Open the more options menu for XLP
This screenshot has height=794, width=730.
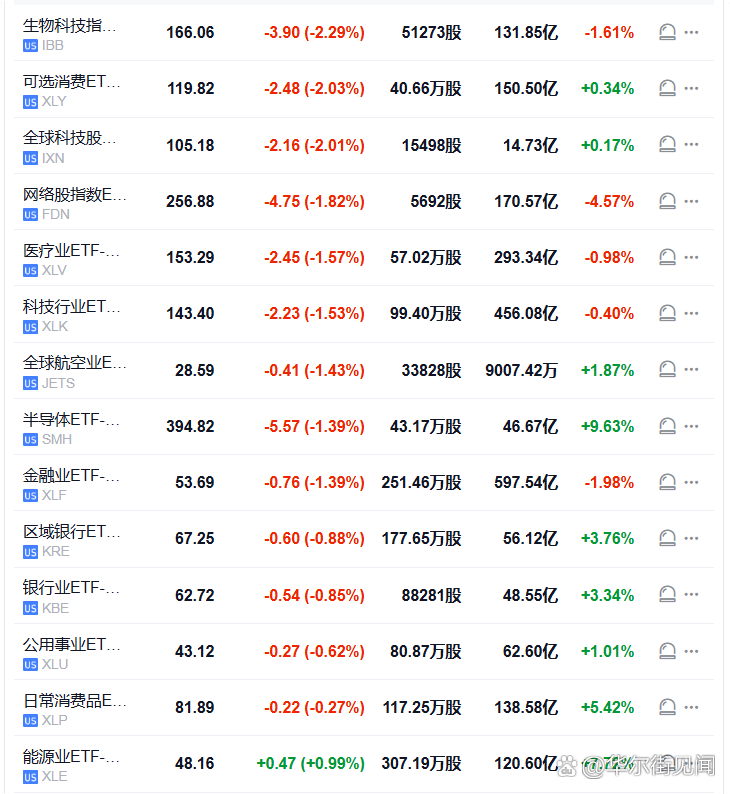[x=691, y=707]
